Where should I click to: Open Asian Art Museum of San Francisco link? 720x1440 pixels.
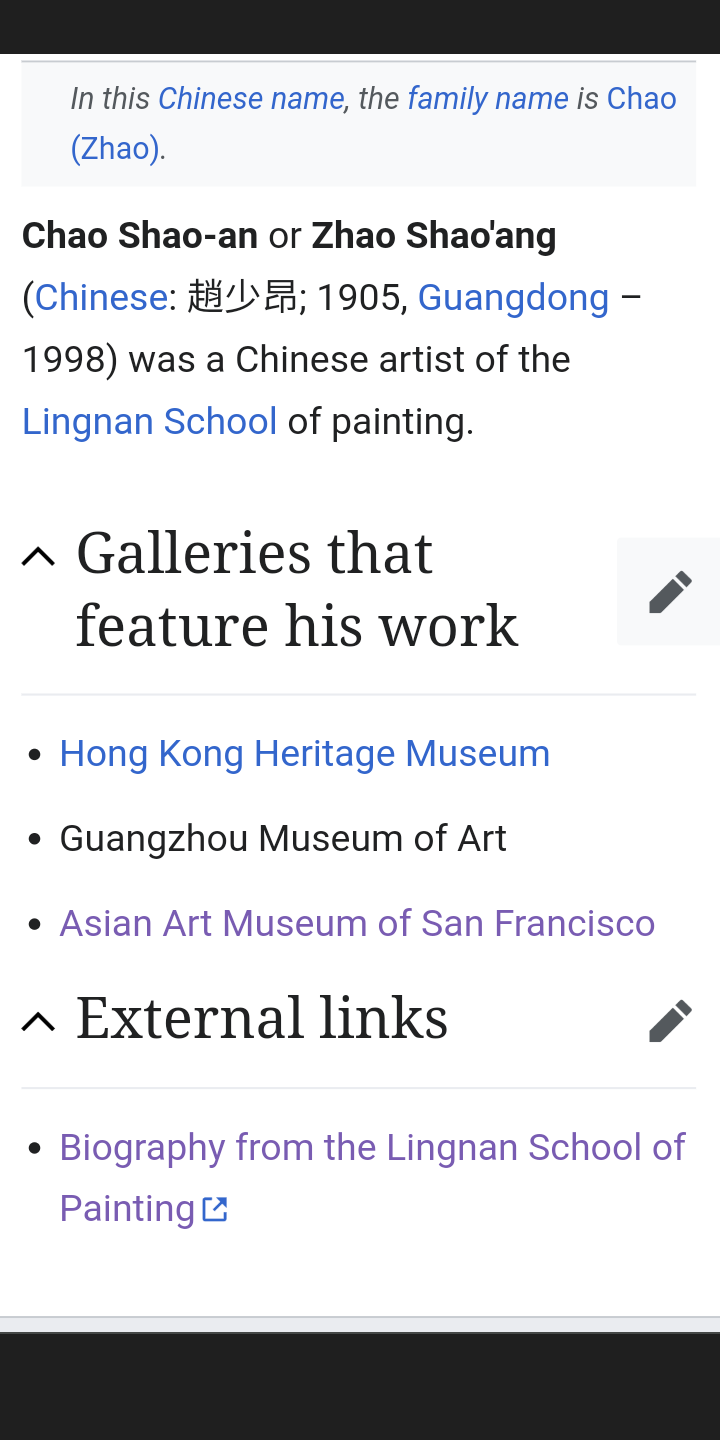click(x=356, y=922)
